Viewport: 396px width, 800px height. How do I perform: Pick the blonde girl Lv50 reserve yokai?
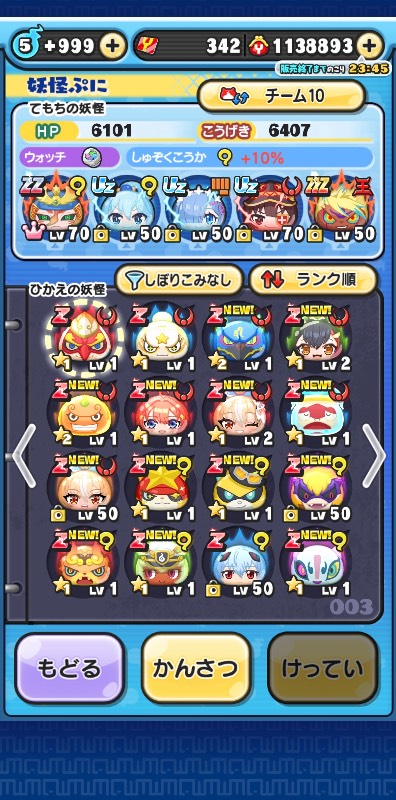(x=83, y=490)
